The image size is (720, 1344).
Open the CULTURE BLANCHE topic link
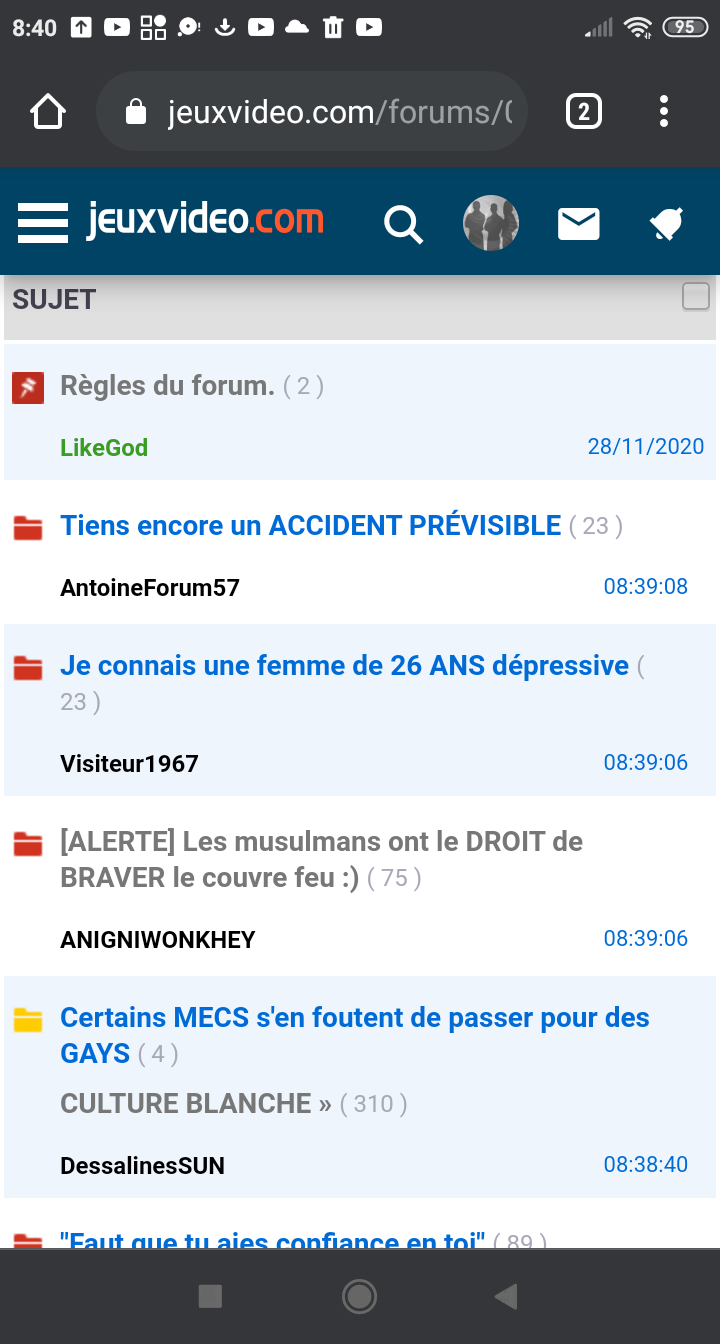(196, 1103)
